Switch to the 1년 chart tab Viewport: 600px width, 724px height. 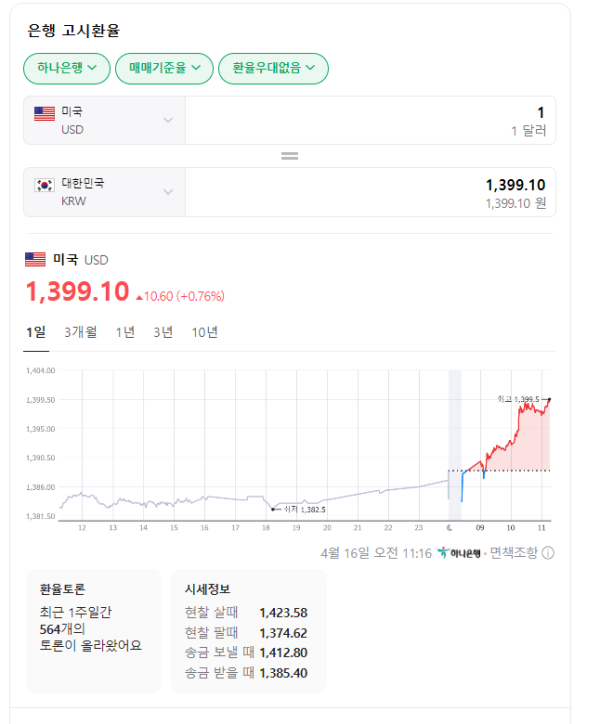tap(125, 333)
